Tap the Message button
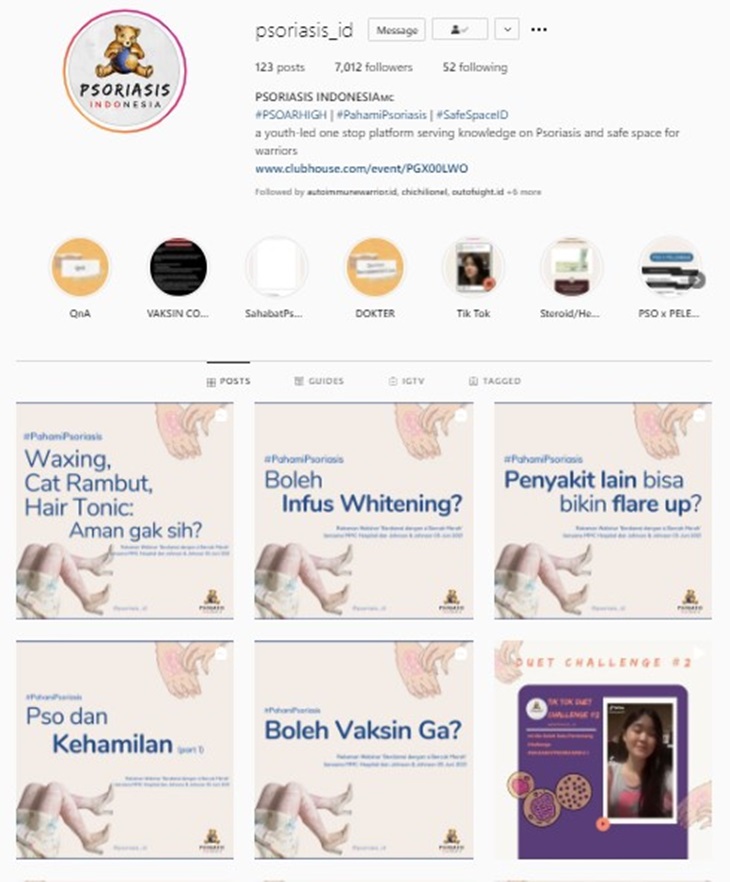 point(396,30)
